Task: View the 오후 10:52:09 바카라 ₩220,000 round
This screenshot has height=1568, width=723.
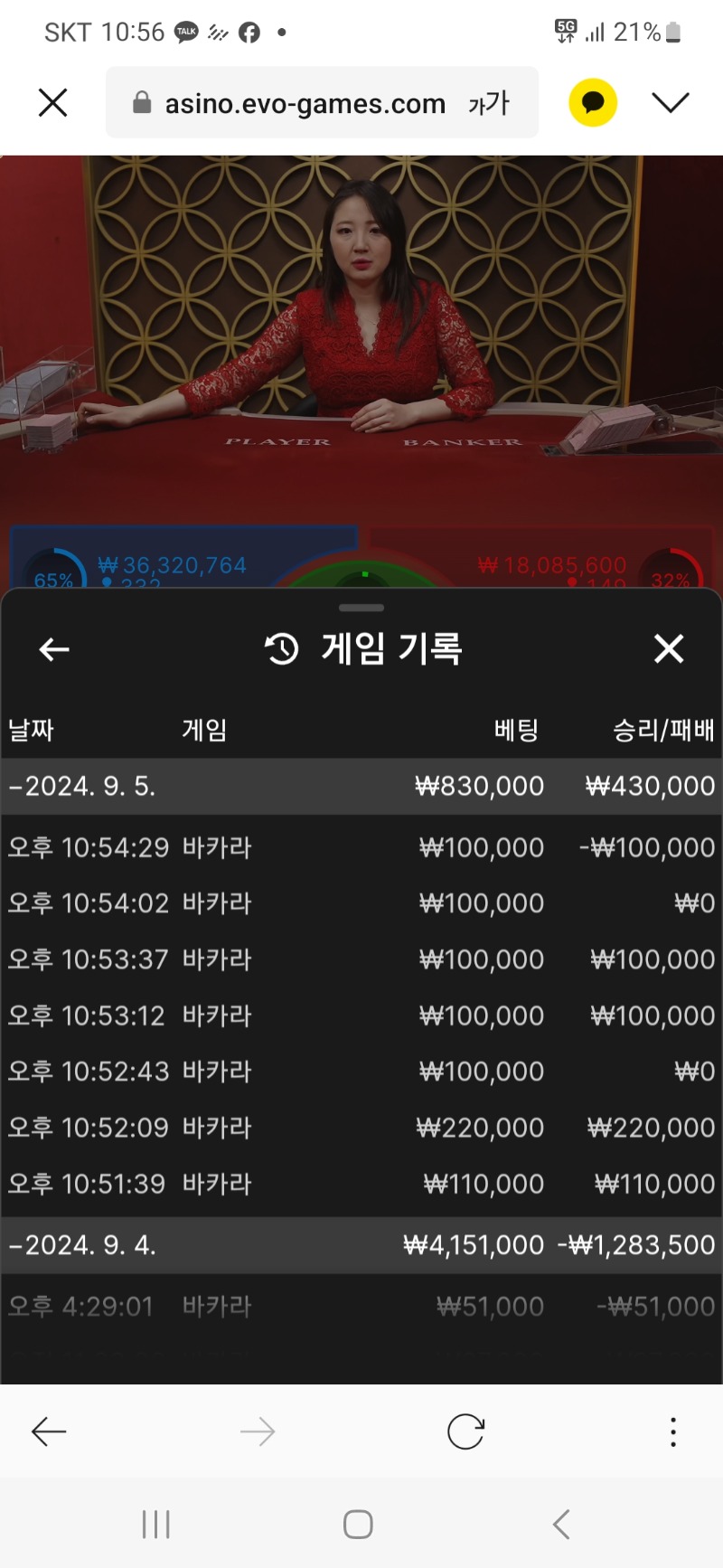Action: (x=361, y=1128)
